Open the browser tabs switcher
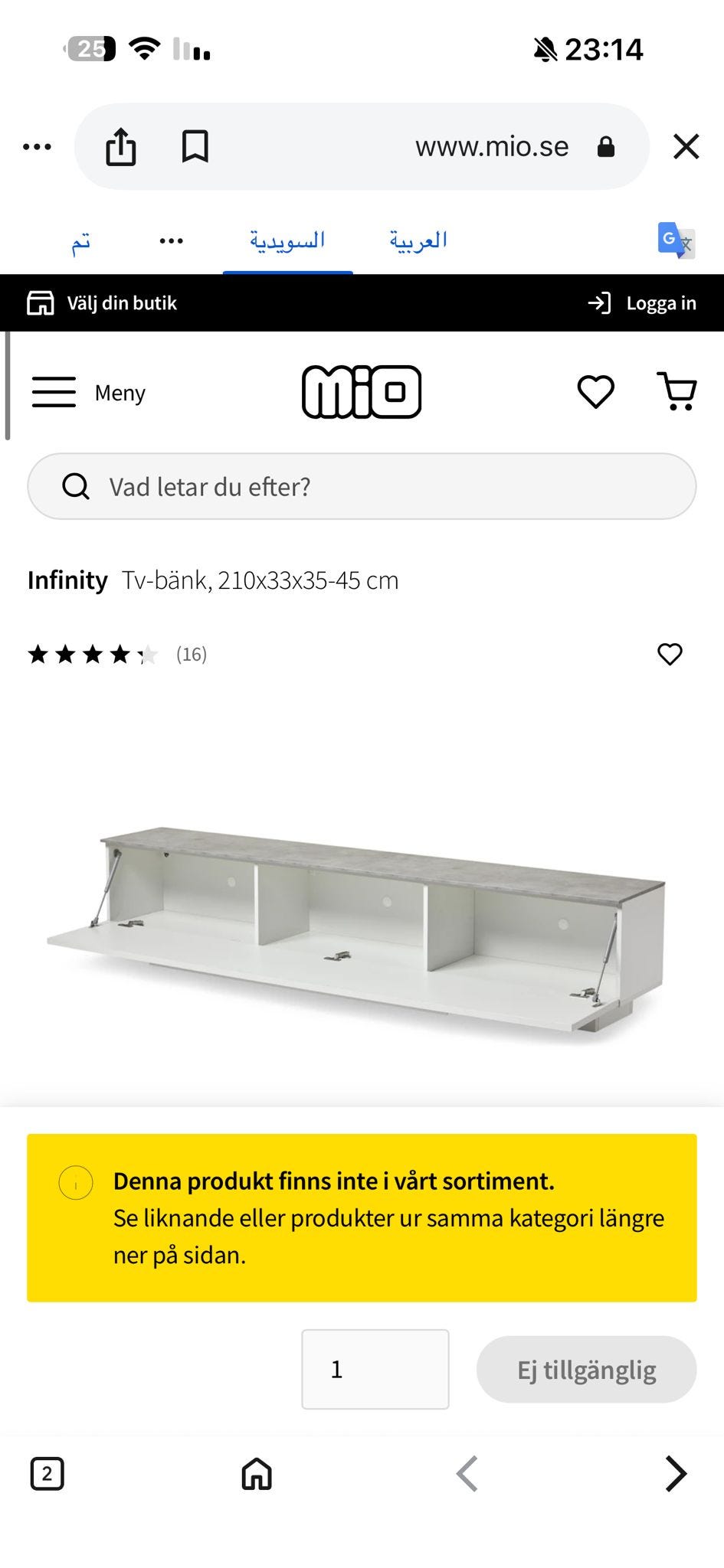This screenshot has width=724, height=1568. pos(48,1473)
